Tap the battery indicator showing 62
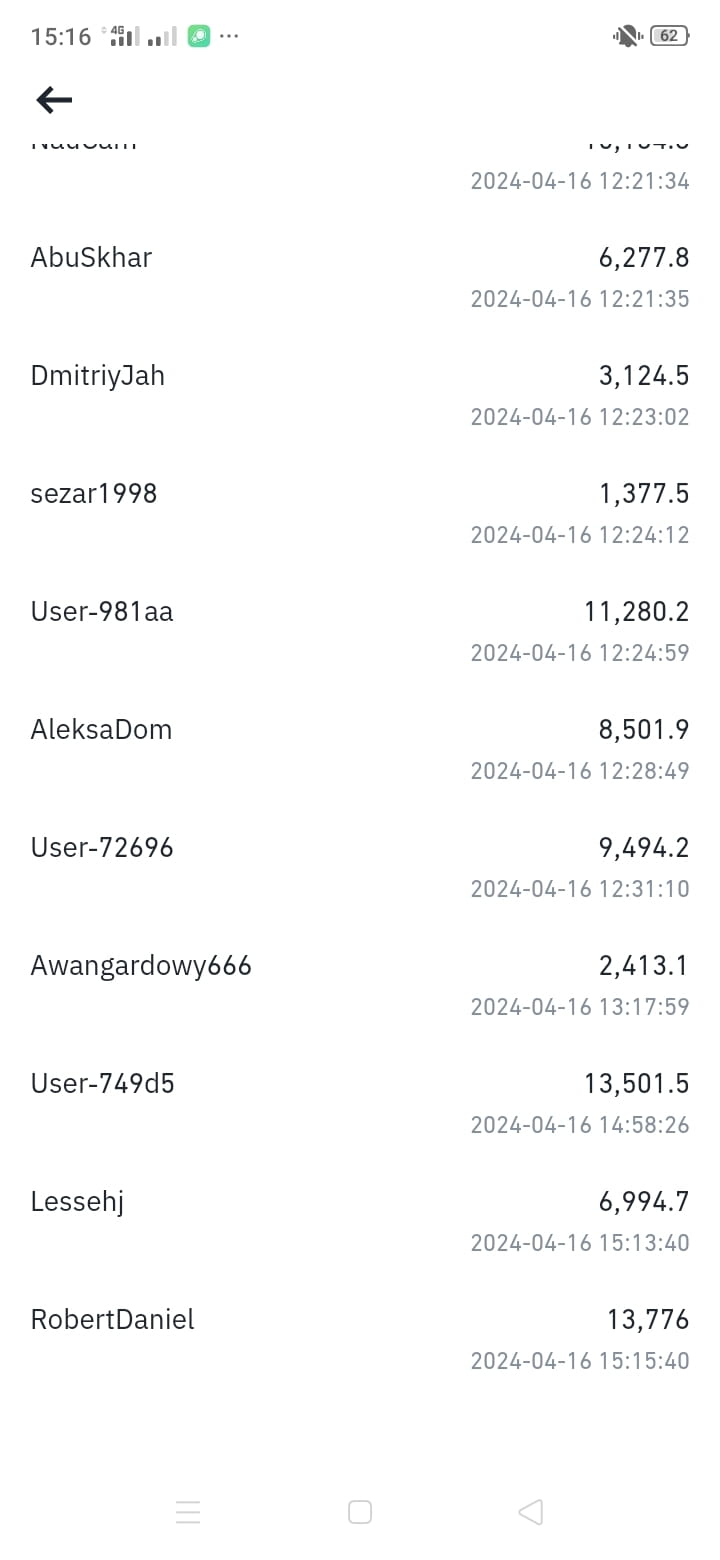 668,36
